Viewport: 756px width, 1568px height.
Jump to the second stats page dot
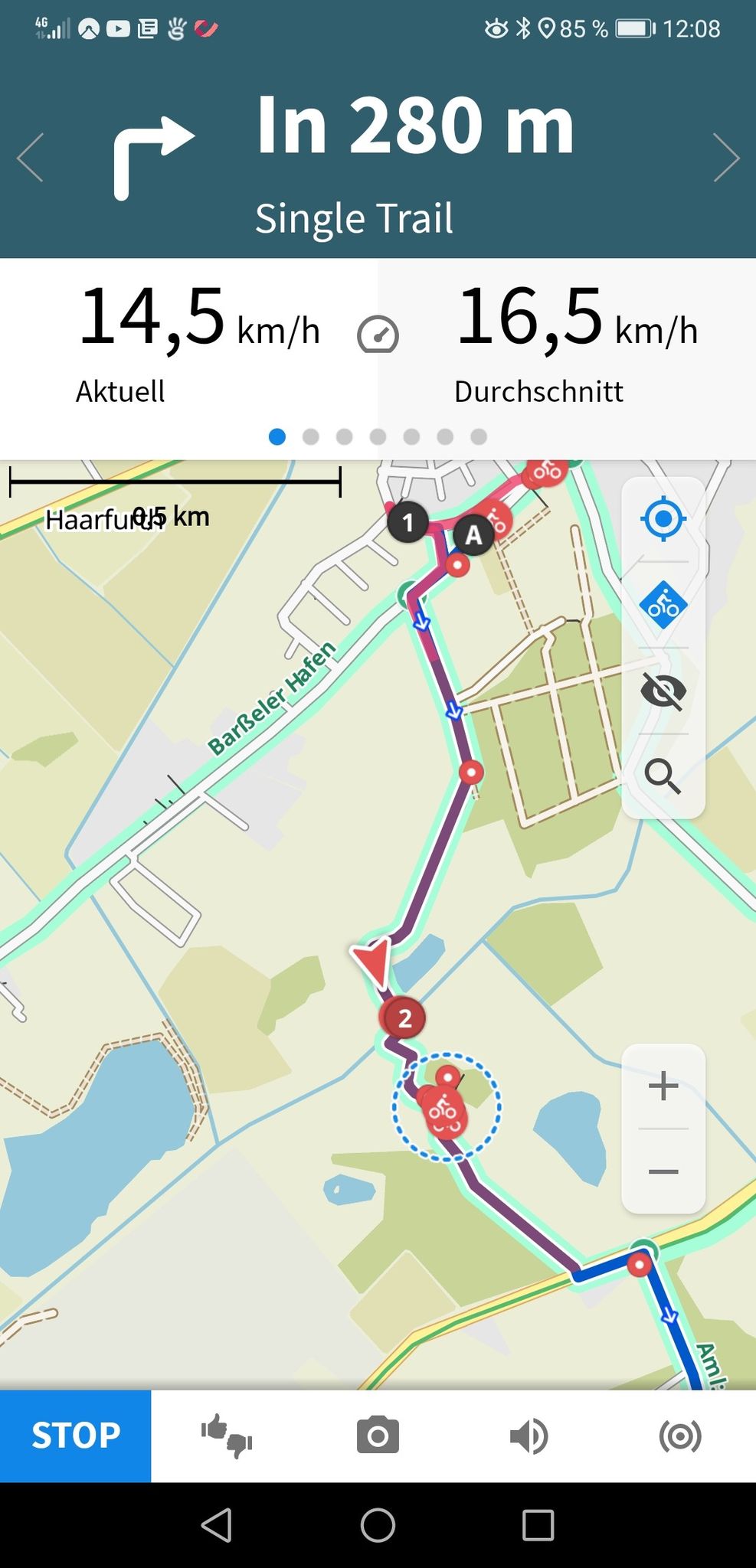click(x=311, y=436)
